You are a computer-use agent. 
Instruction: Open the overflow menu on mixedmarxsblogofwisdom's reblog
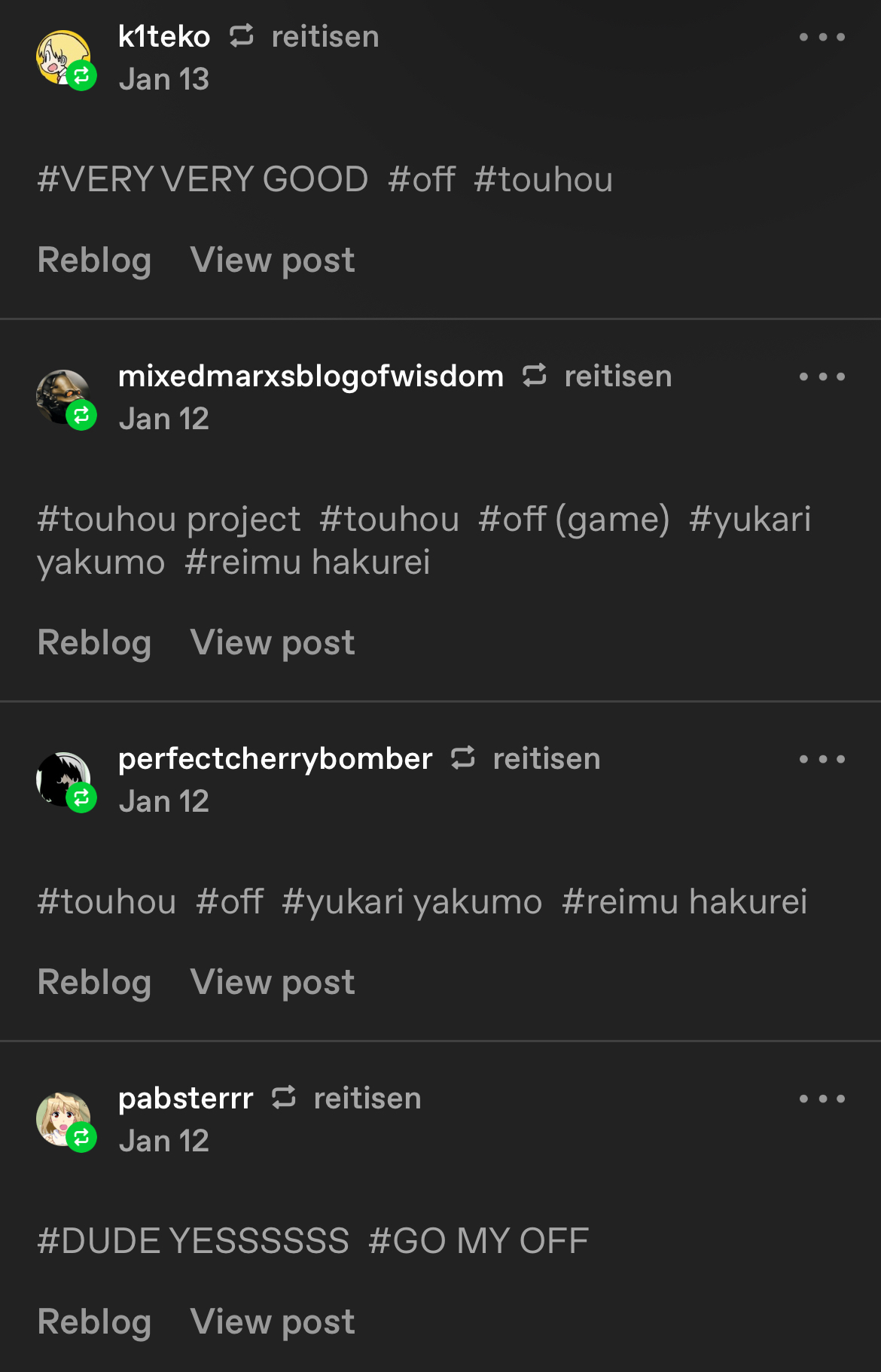click(822, 377)
